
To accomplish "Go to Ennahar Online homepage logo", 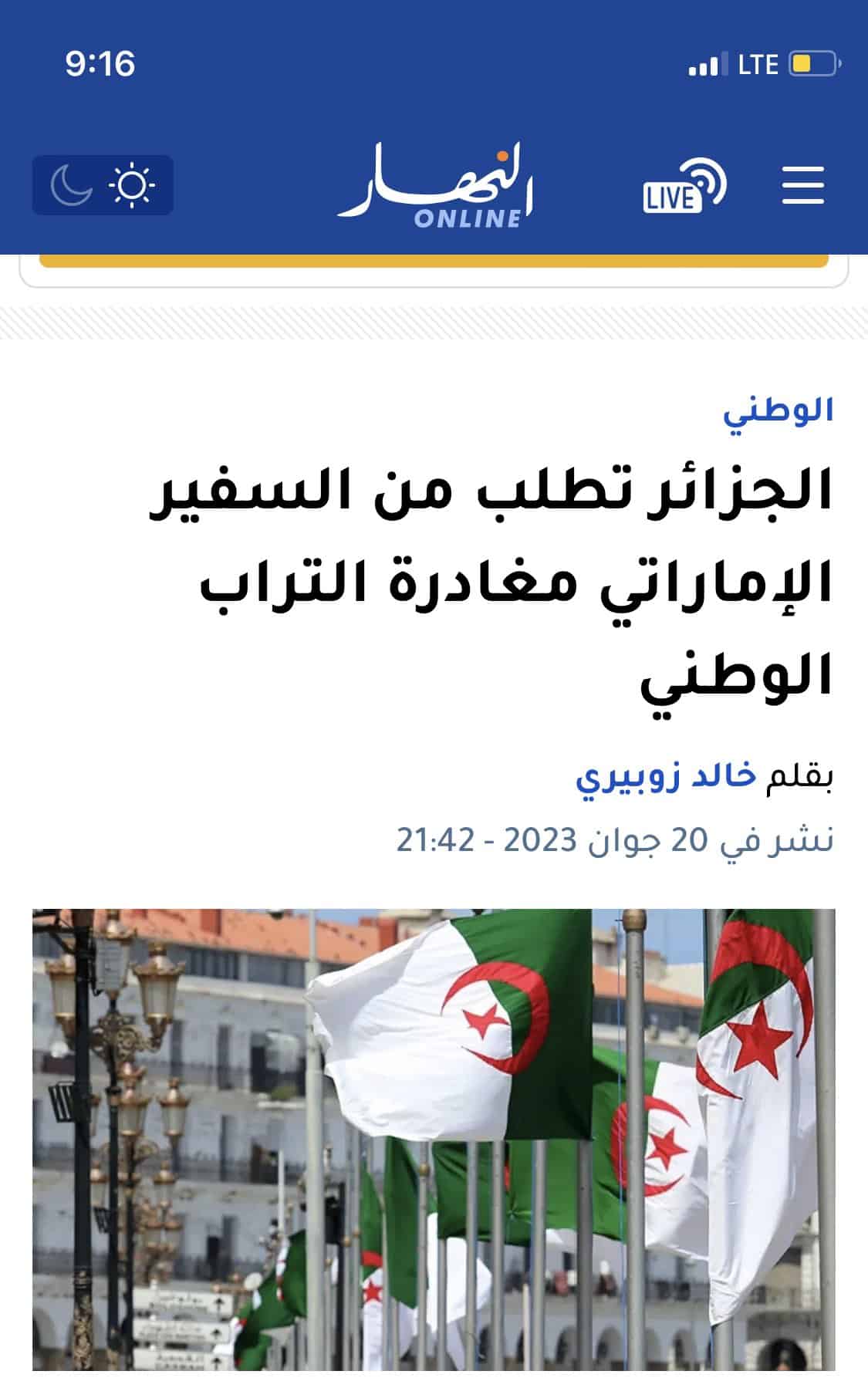I will coord(437,186).
